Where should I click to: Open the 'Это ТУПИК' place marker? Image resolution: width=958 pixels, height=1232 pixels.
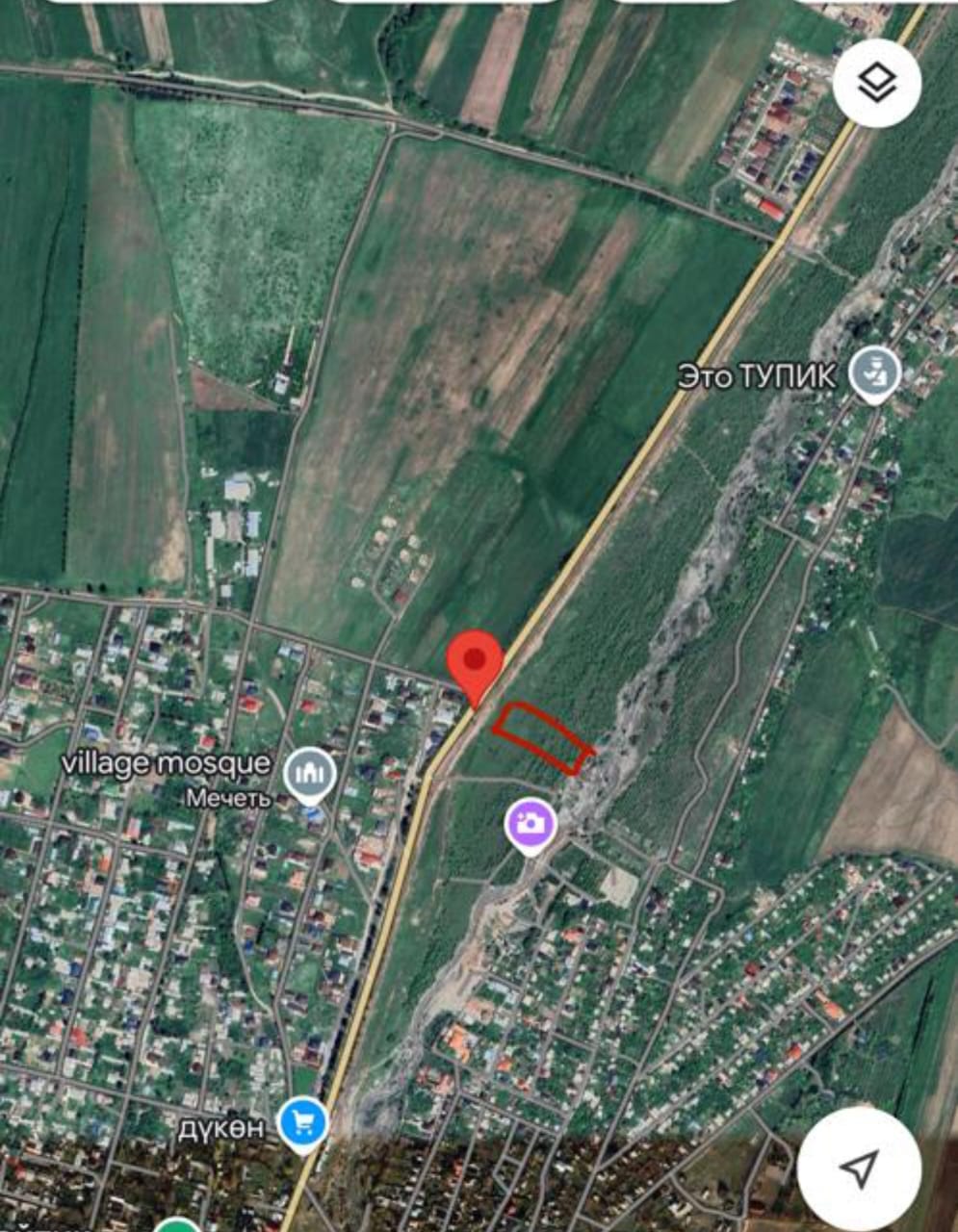[x=874, y=372]
